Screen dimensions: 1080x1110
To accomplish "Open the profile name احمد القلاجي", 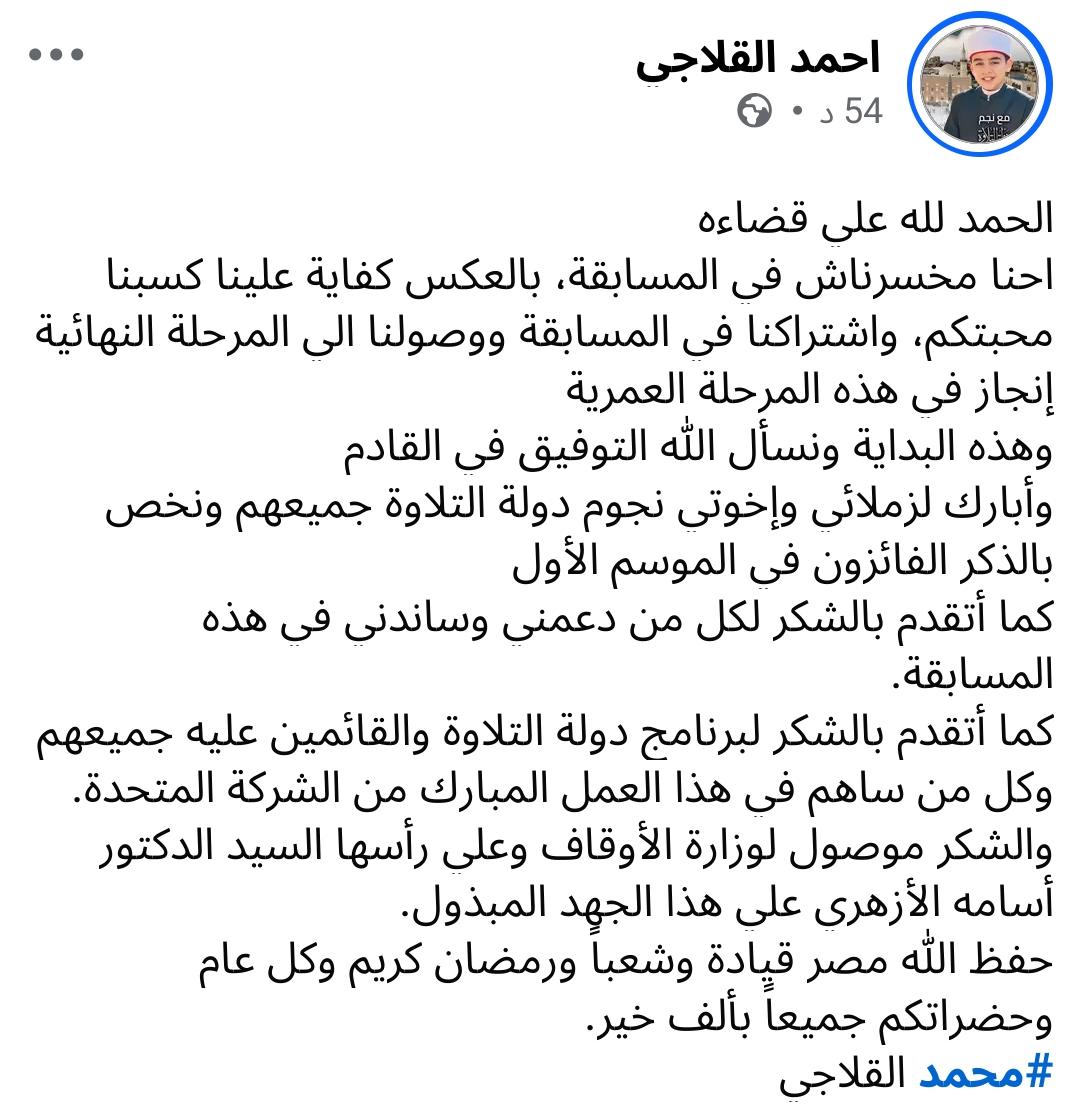I will click(x=759, y=59).
